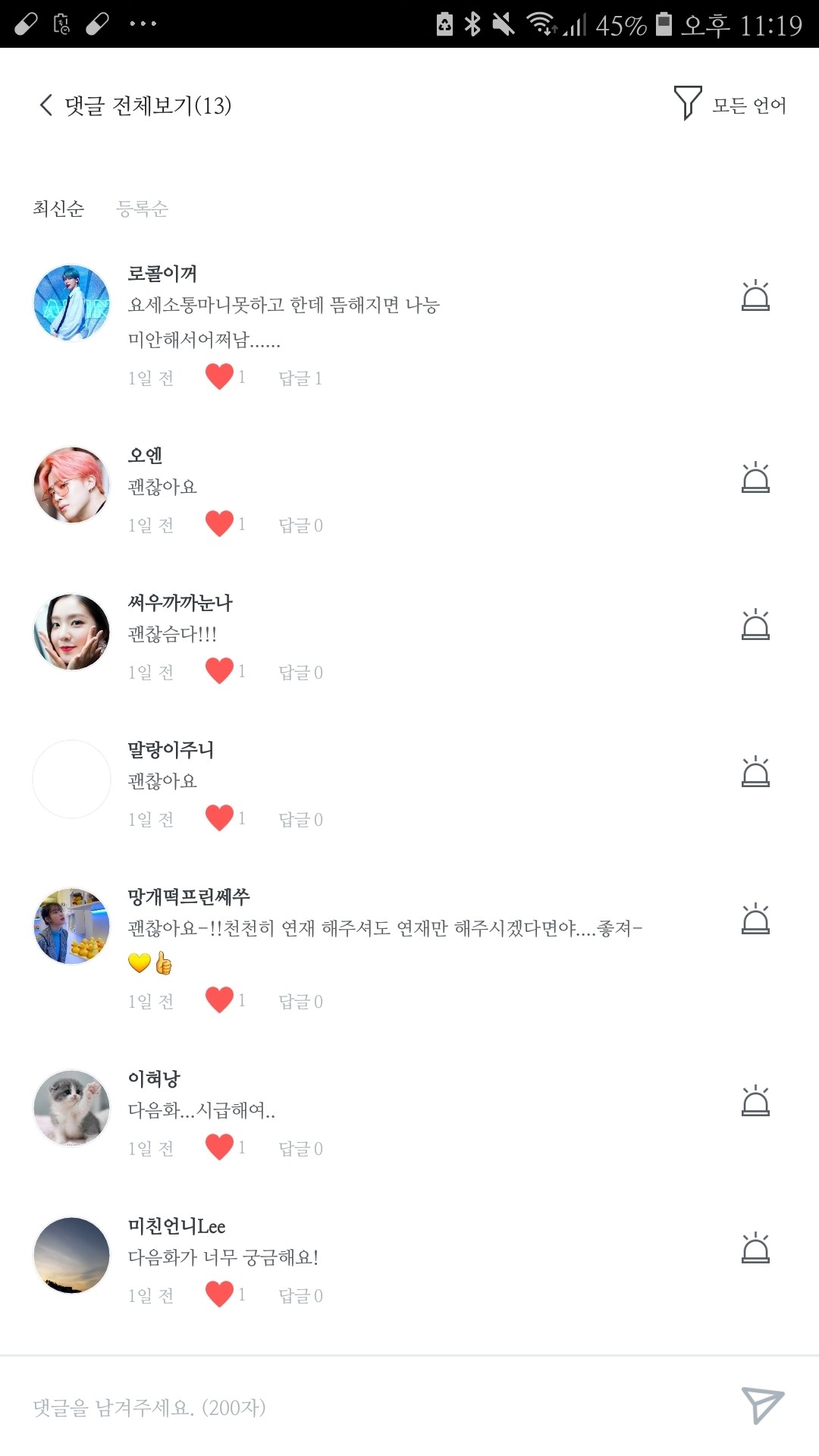Send the comment with paper plane icon

[762, 1405]
